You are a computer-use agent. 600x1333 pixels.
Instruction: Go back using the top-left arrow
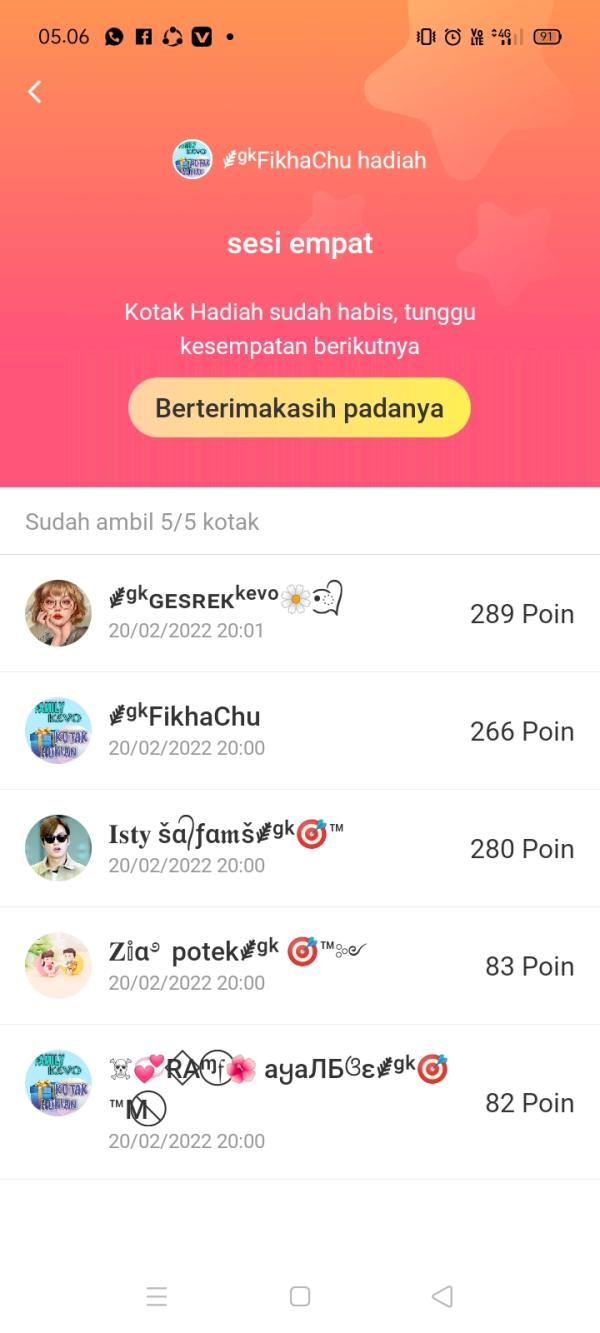point(35,92)
